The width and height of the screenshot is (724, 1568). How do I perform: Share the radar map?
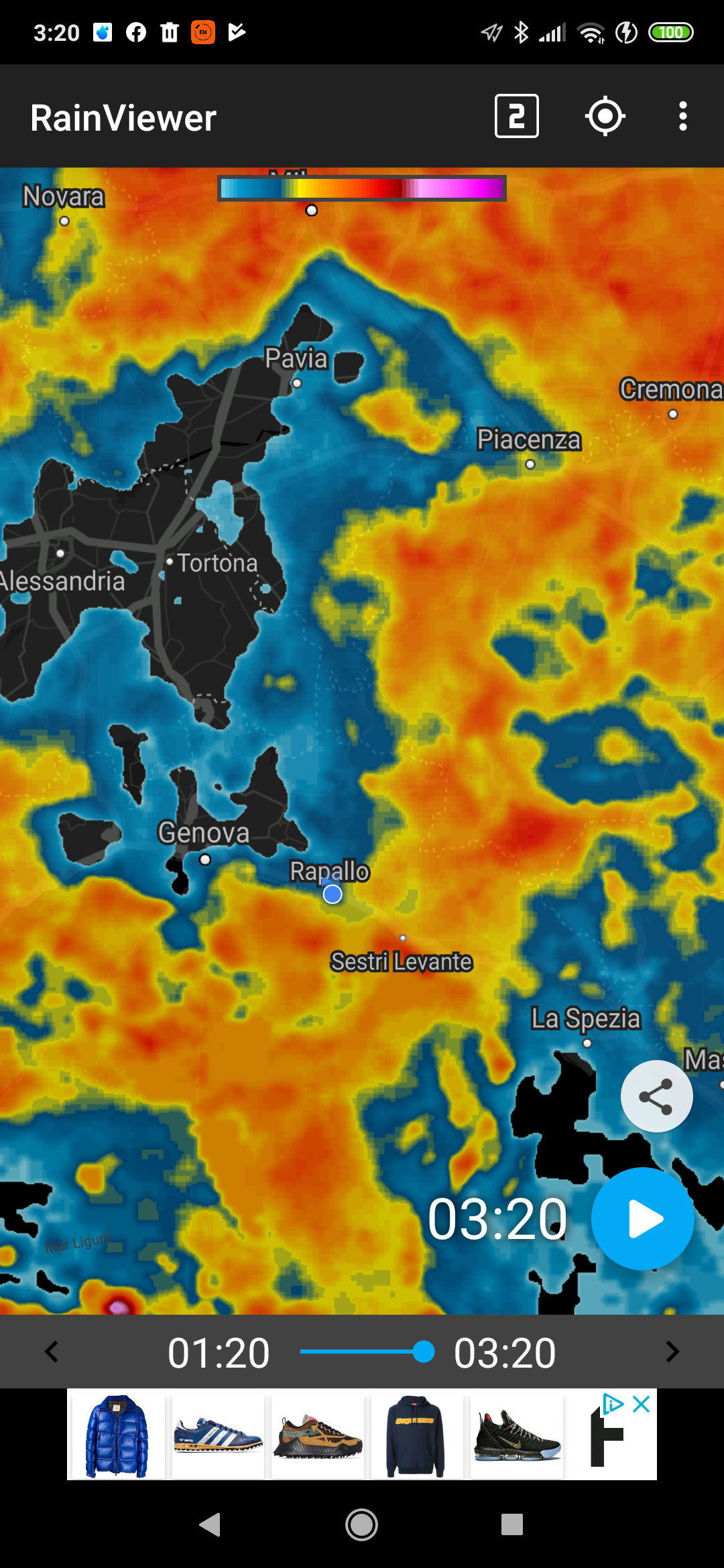[x=656, y=1096]
